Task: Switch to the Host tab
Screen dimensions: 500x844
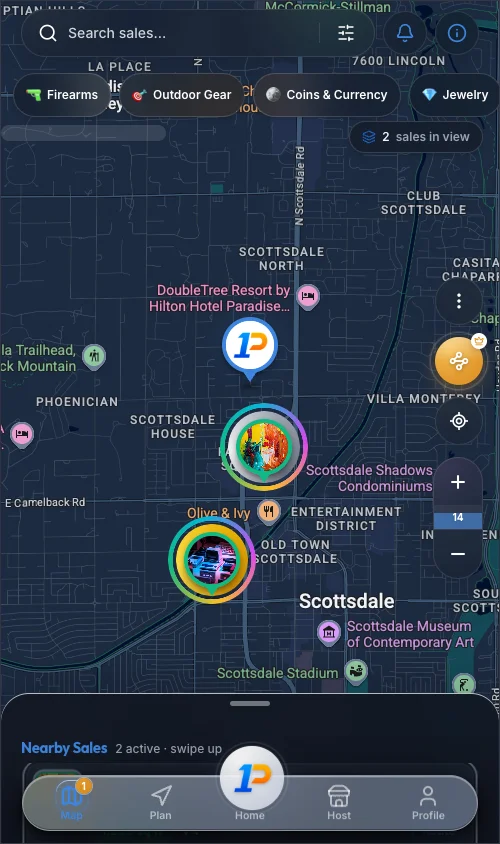Action: point(339,803)
